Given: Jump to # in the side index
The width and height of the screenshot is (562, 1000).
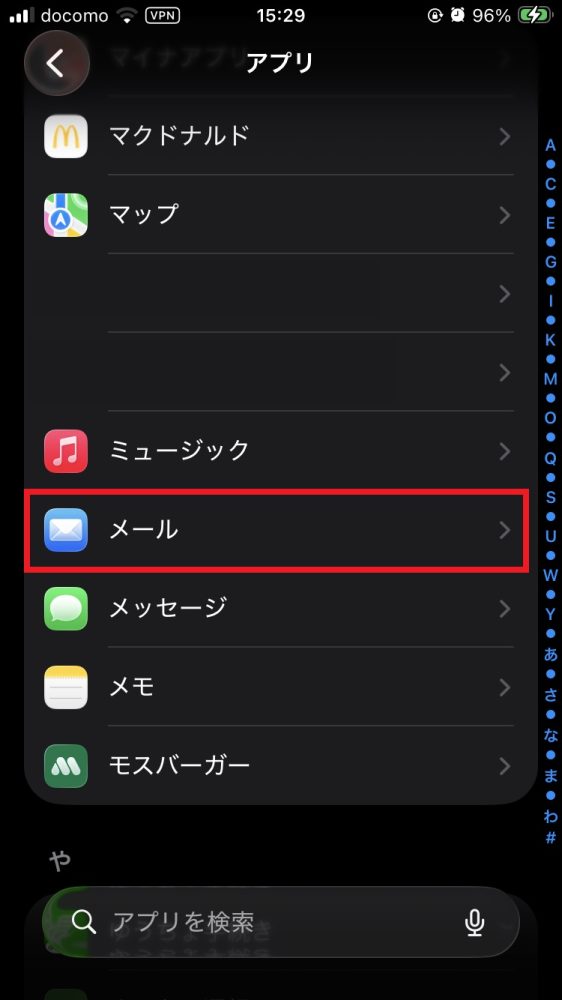Looking at the screenshot, I should (x=550, y=837).
